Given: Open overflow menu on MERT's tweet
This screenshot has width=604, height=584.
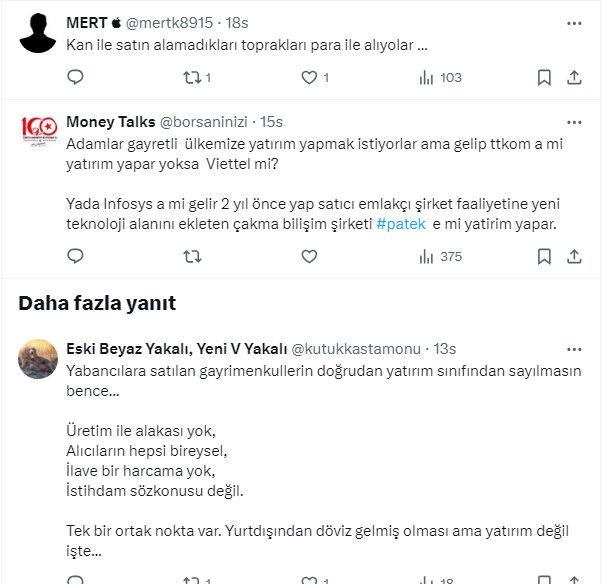Looking at the screenshot, I should coord(574,22).
